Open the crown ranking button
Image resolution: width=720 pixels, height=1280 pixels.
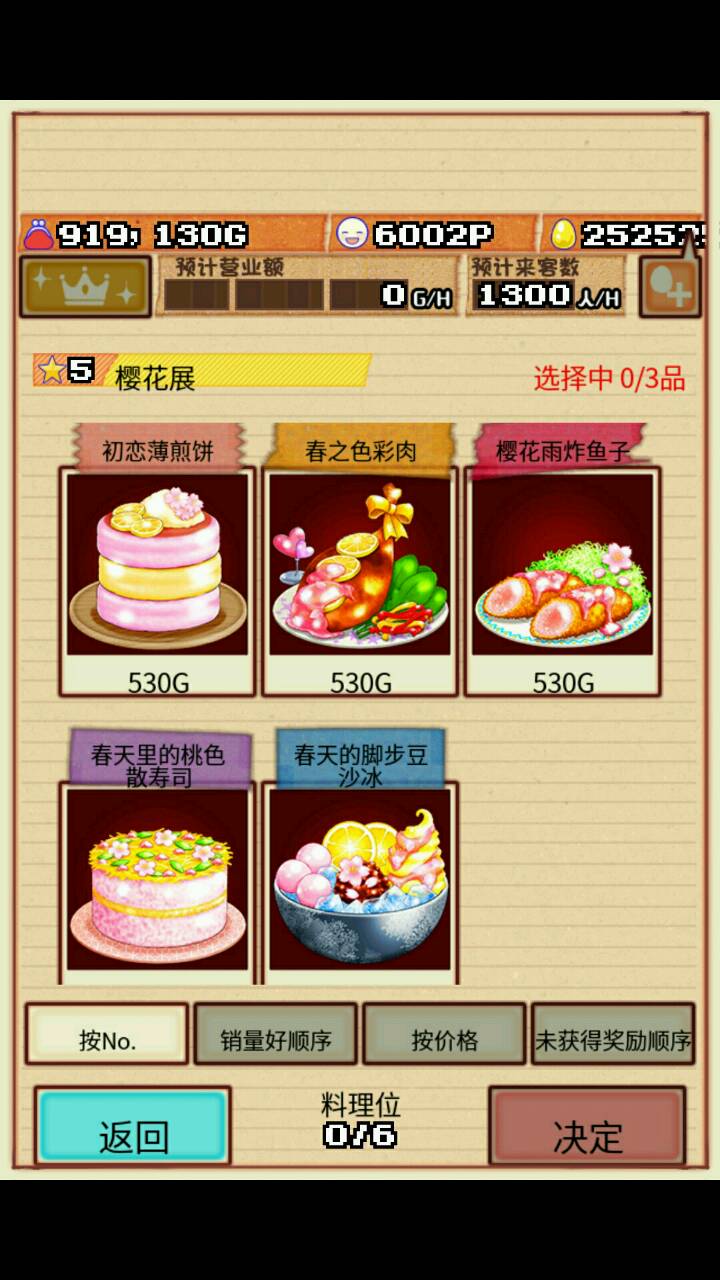coord(85,287)
